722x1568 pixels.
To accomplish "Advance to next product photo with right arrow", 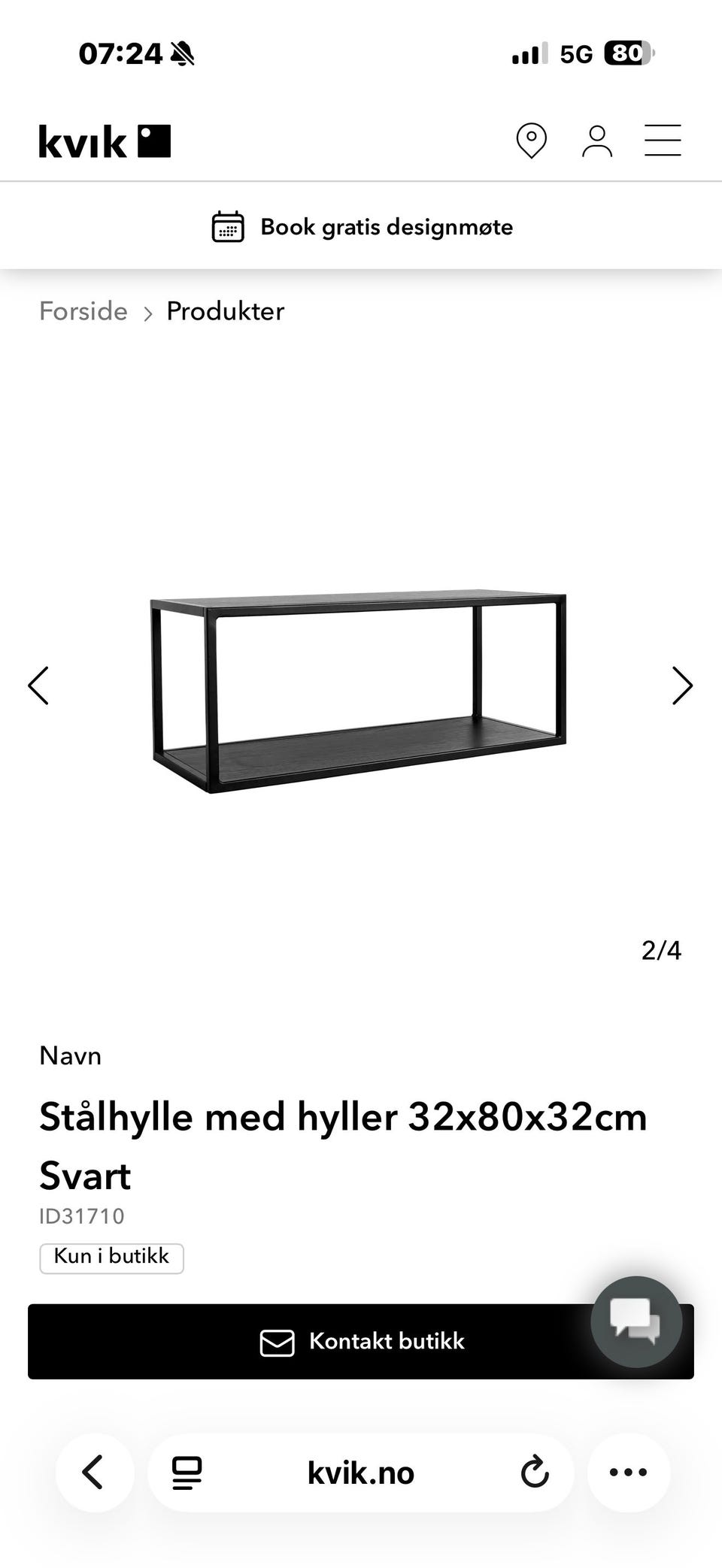I will 681,685.
